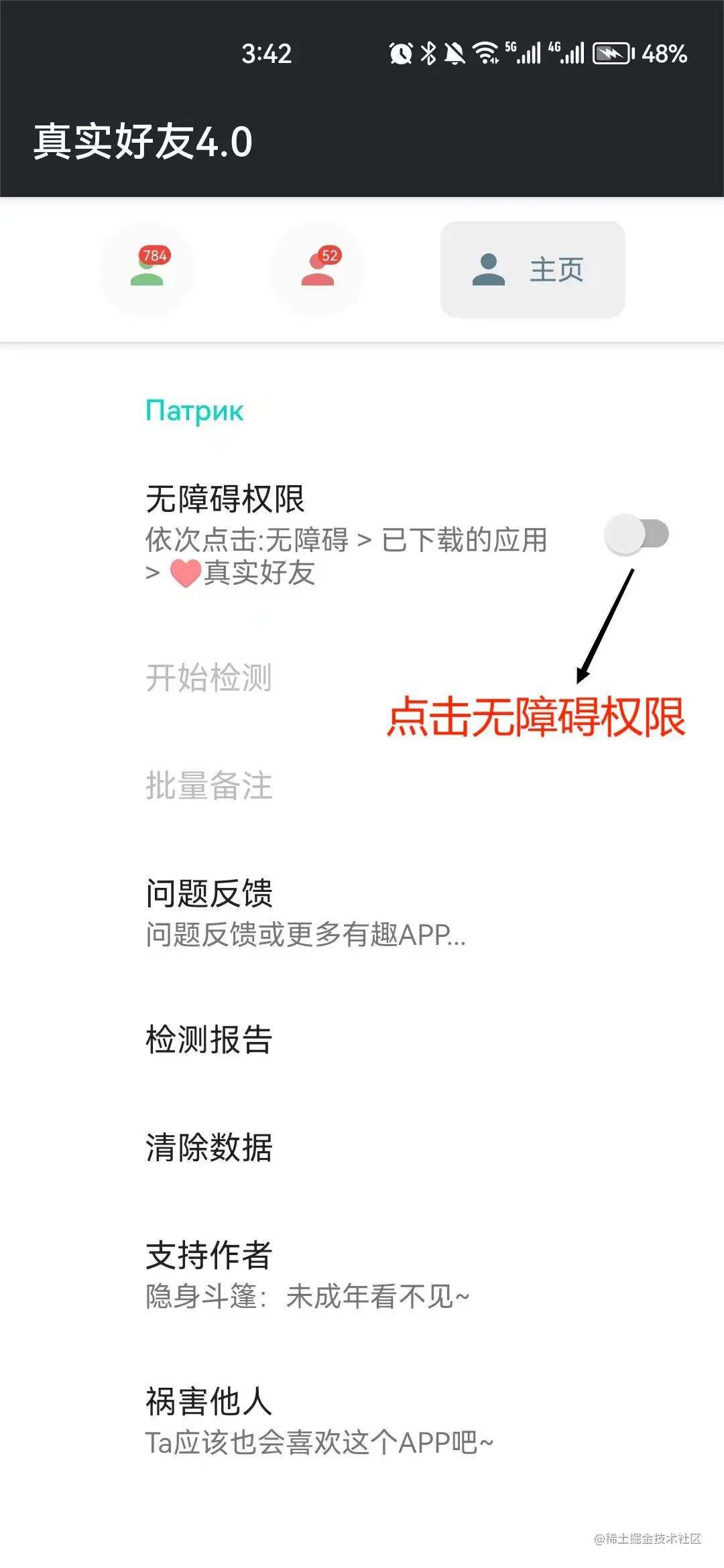Open the green friends tab with 784 badge
Screen dimensions: 724x1568
[x=147, y=269]
